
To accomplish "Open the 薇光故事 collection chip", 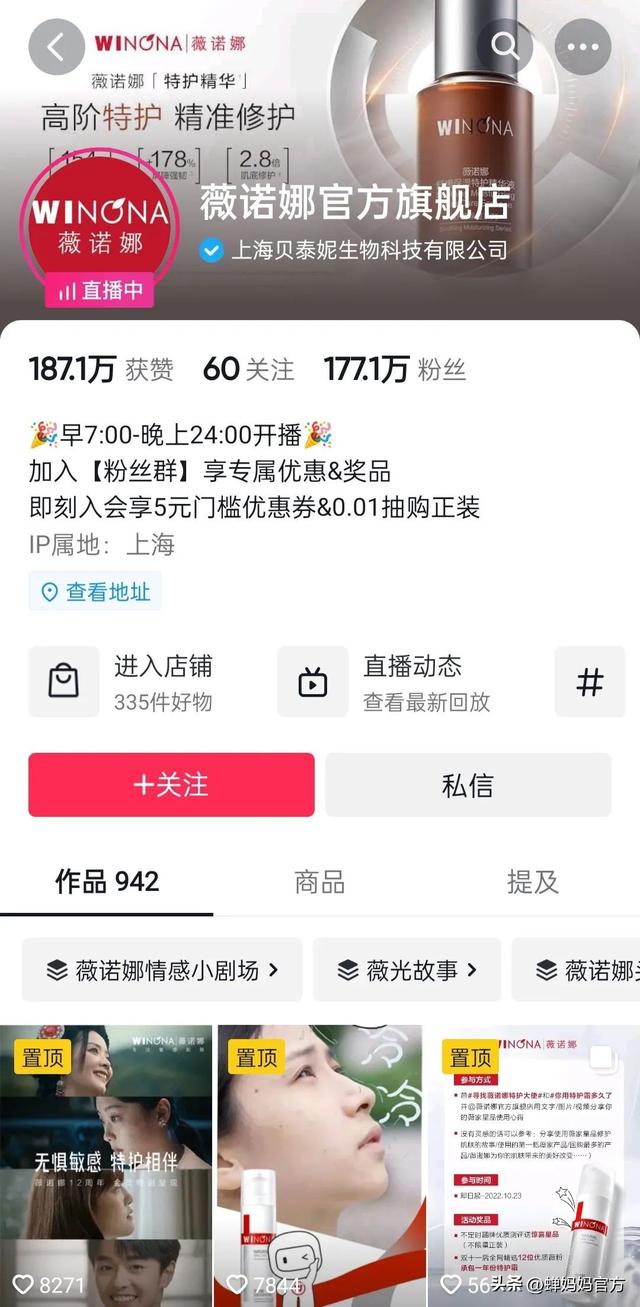I will tap(406, 969).
